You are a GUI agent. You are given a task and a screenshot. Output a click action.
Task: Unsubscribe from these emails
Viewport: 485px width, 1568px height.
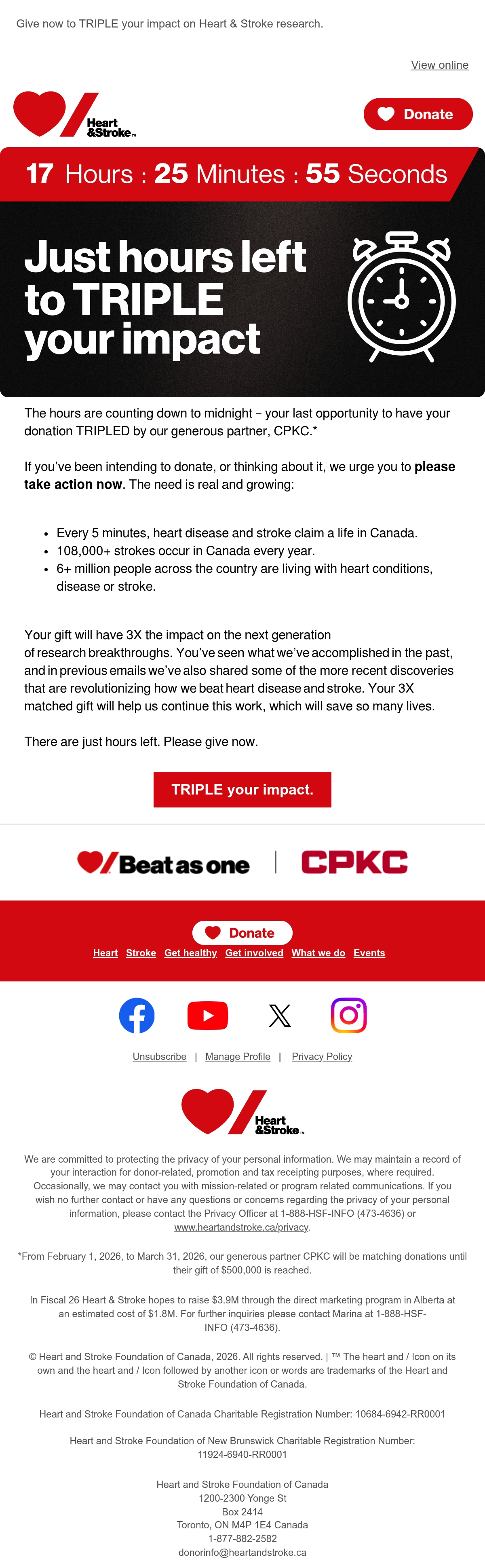(159, 1056)
